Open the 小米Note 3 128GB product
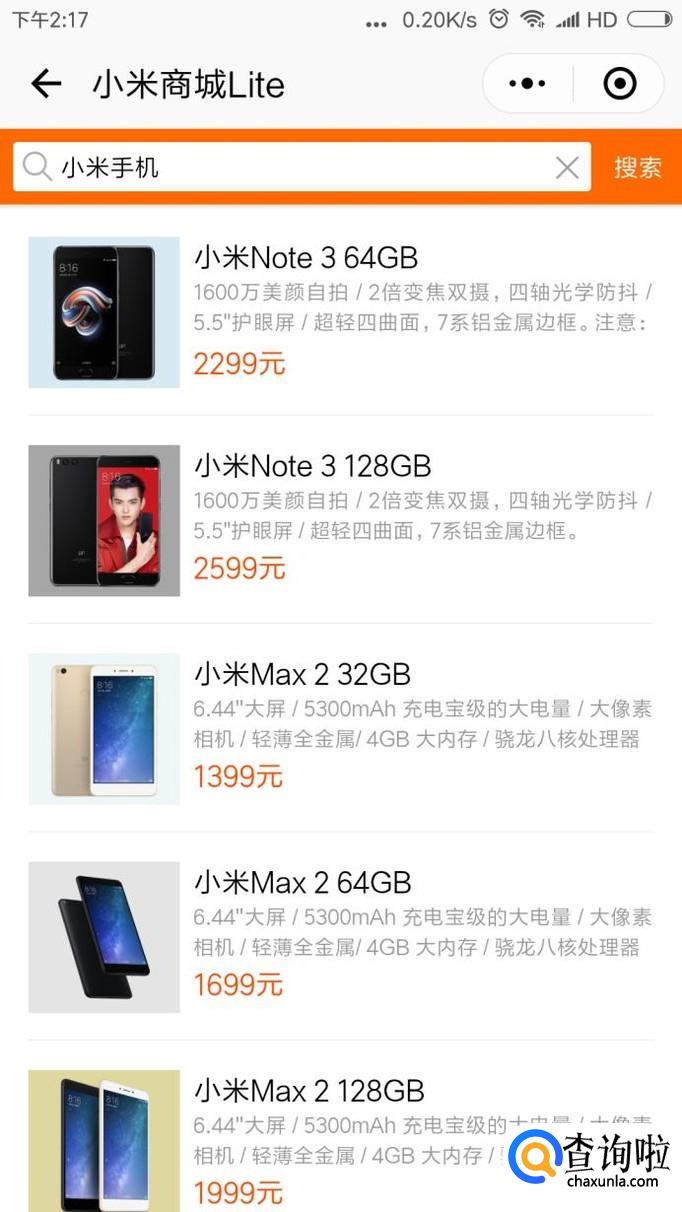The image size is (682, 1212). [340, 520]
